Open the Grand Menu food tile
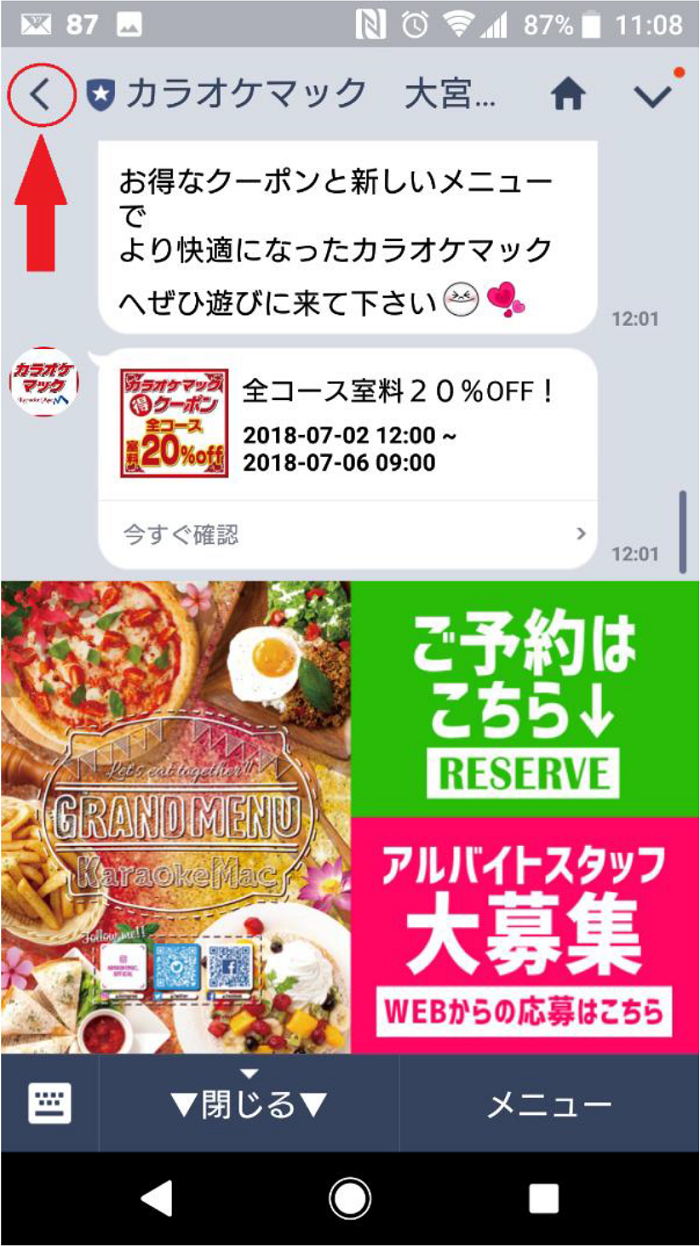 [175, 816]
